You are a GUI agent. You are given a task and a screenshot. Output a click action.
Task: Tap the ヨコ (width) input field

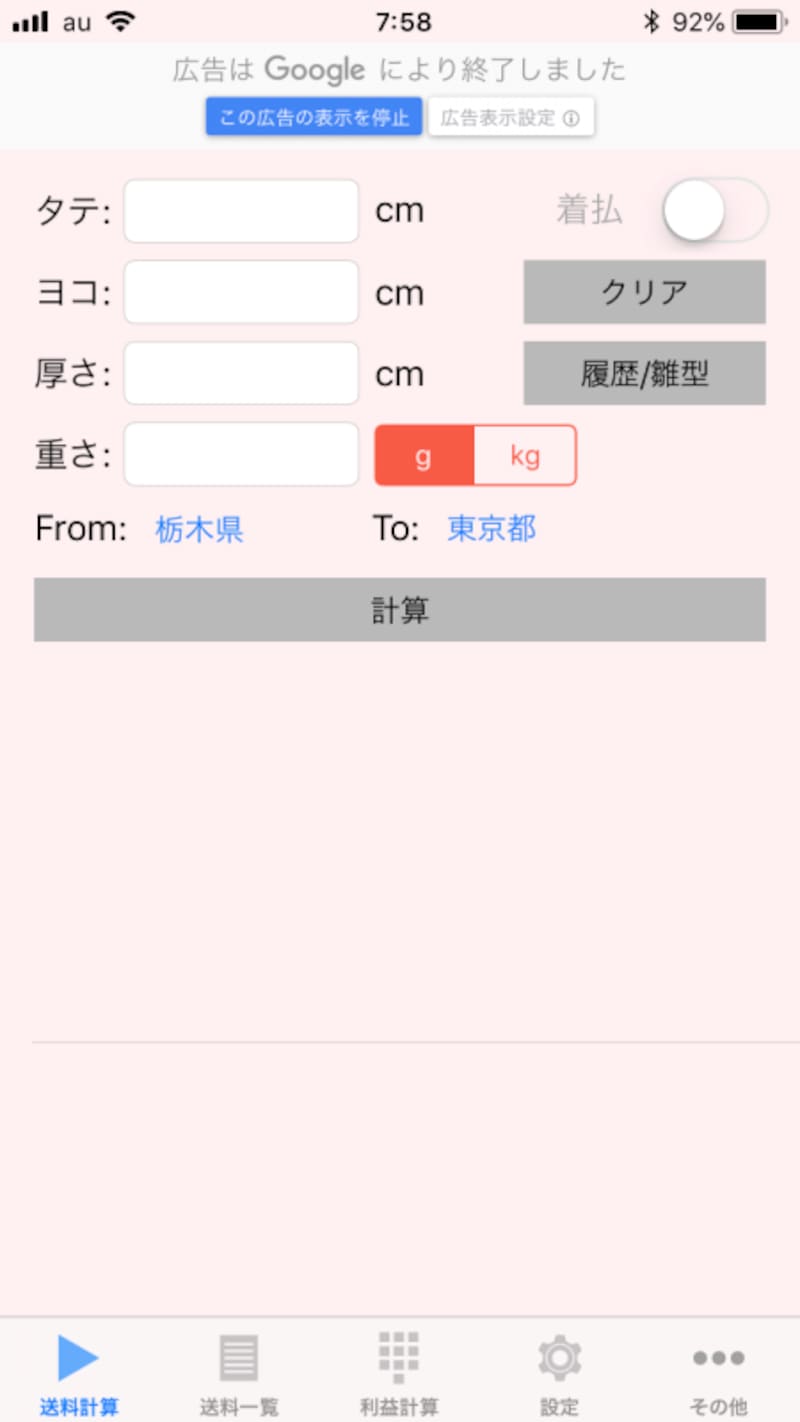click(x=241, y=292)
